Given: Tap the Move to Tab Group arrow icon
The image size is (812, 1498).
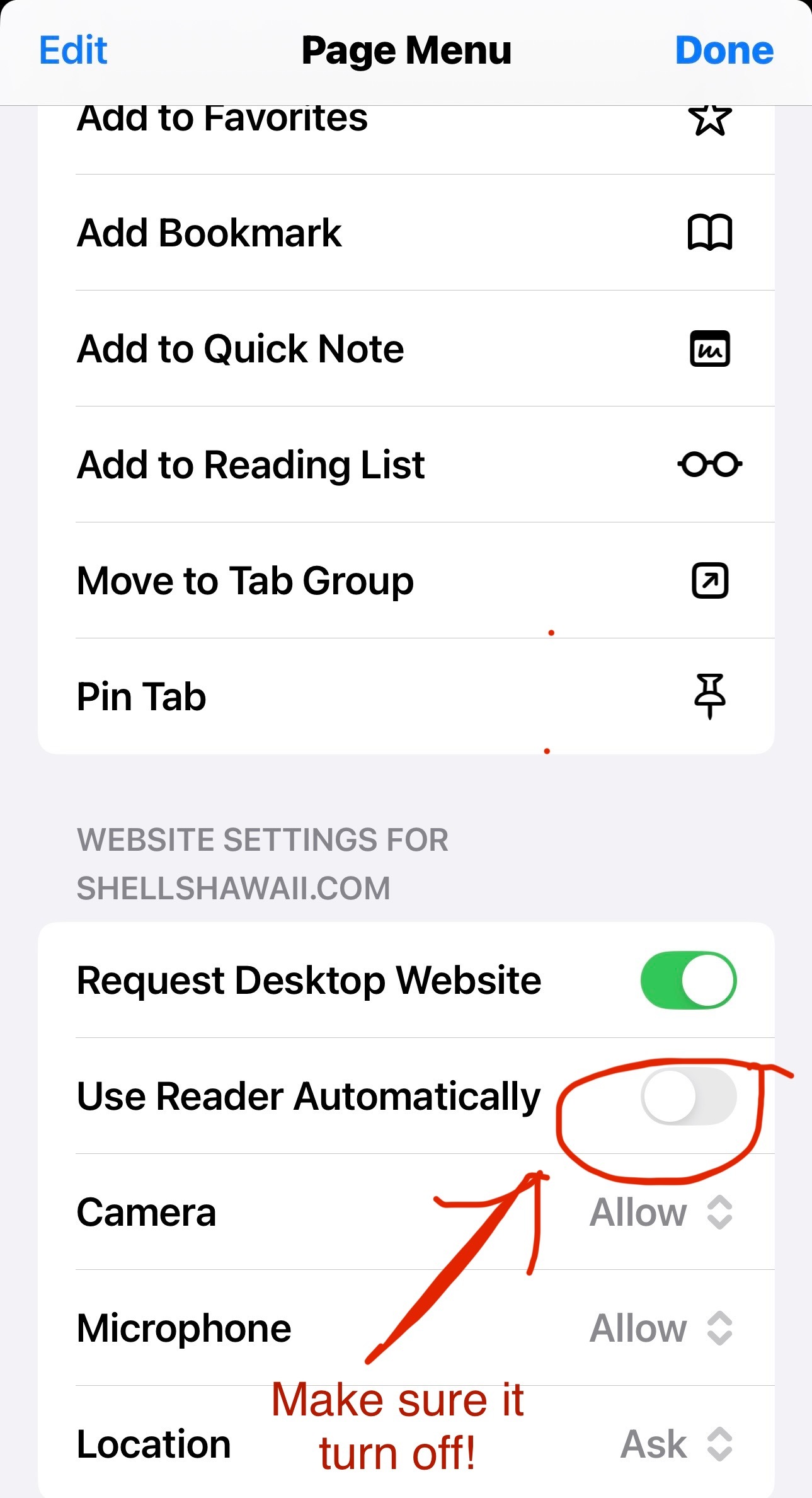Looking at the screenshot, I should [x=709, y=580].
